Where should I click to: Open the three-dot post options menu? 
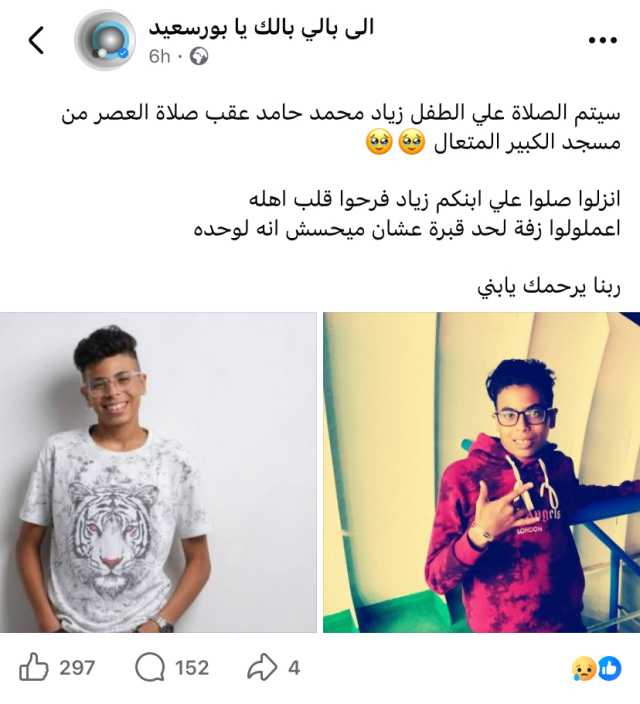coord(603,41)
